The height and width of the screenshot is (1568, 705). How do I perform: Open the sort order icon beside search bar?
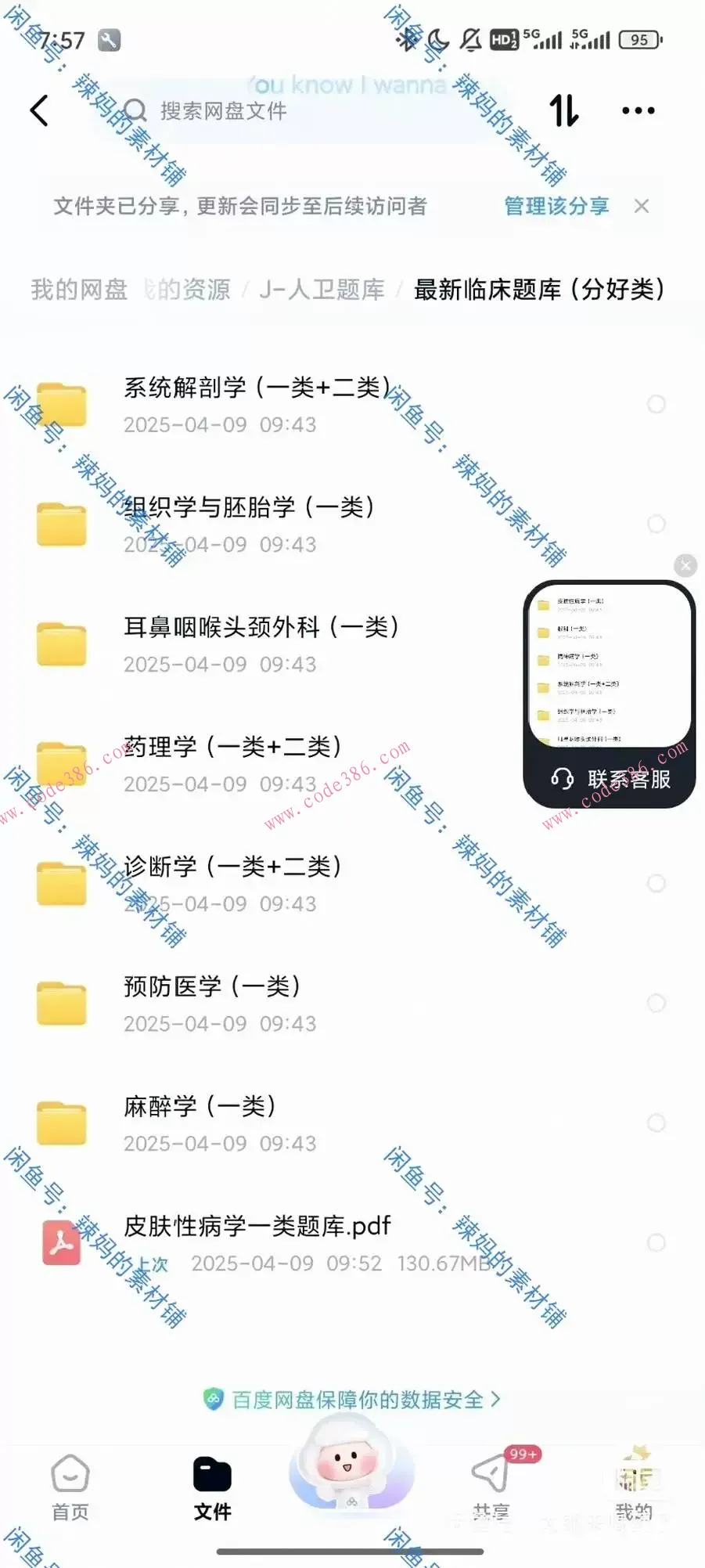pos(563,110)
